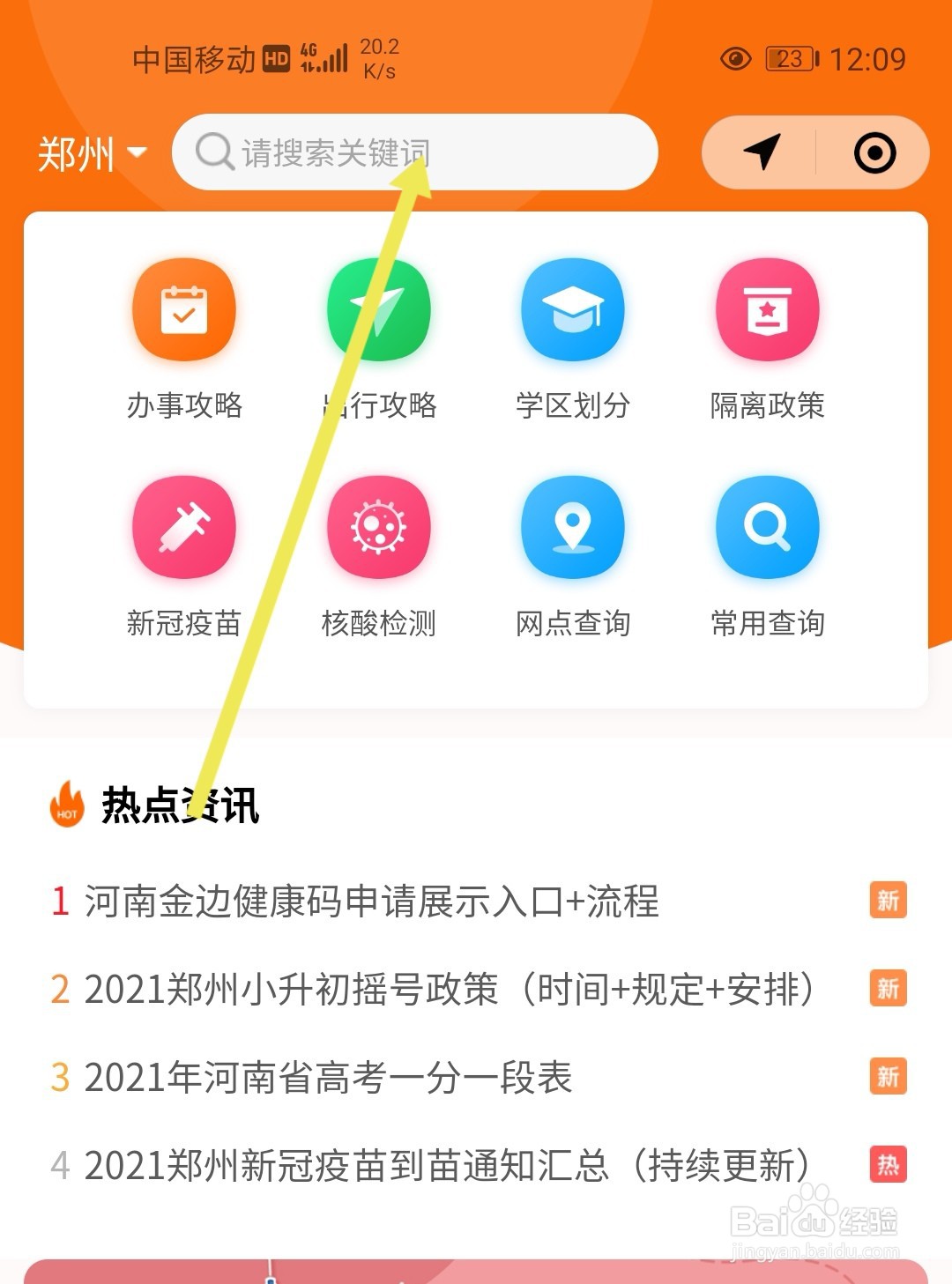This screenshot has height=1284, width=952.
Task: Open hot news item about 河南金边健康码
Action: click(370, 901)
